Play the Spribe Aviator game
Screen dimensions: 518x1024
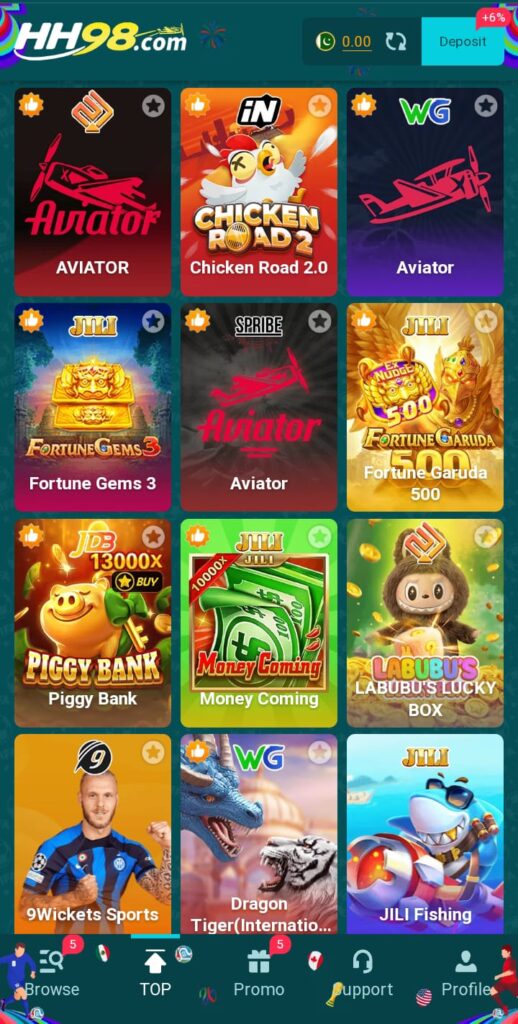pyautogui.click(x=259, y=407)
